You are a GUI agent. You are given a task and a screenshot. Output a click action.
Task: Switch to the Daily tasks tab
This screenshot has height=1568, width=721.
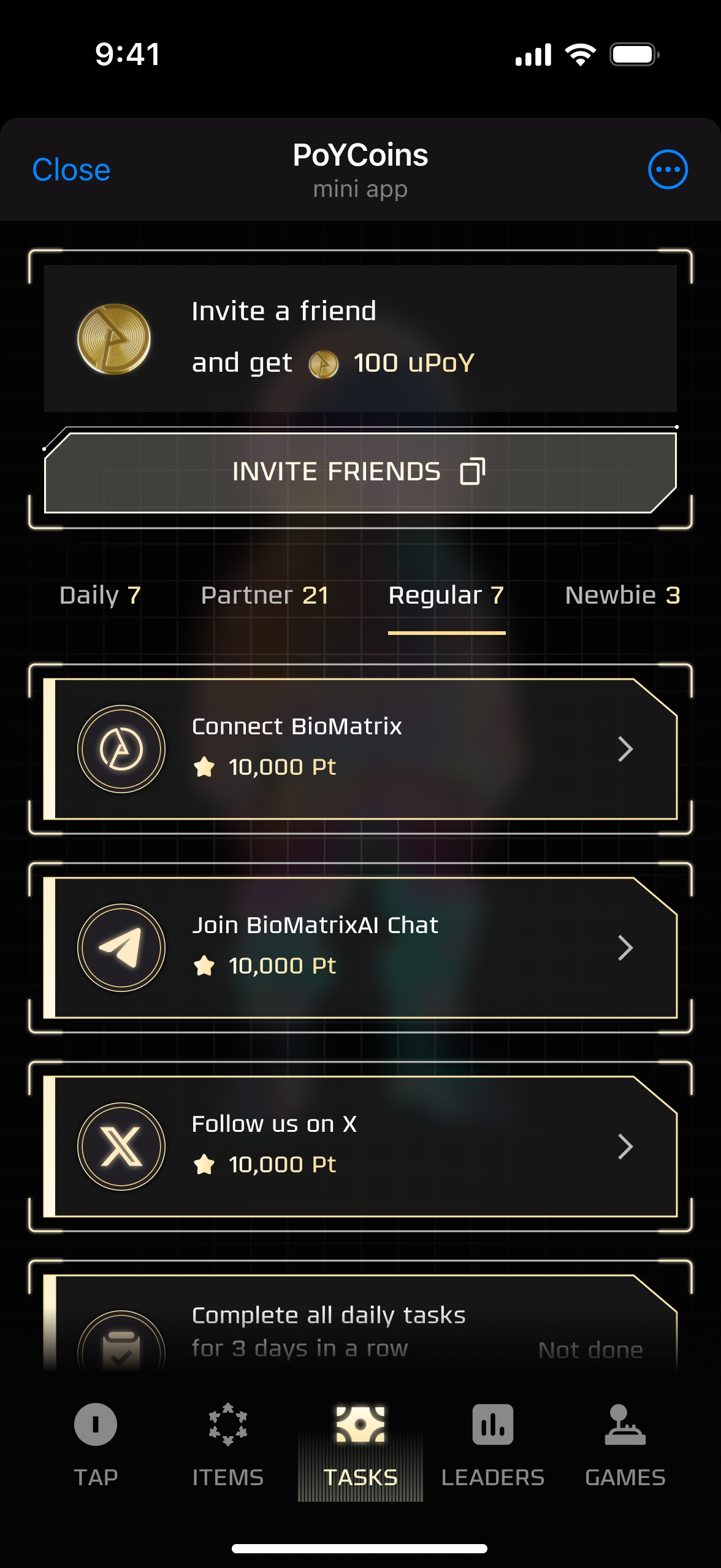[100, 595]
